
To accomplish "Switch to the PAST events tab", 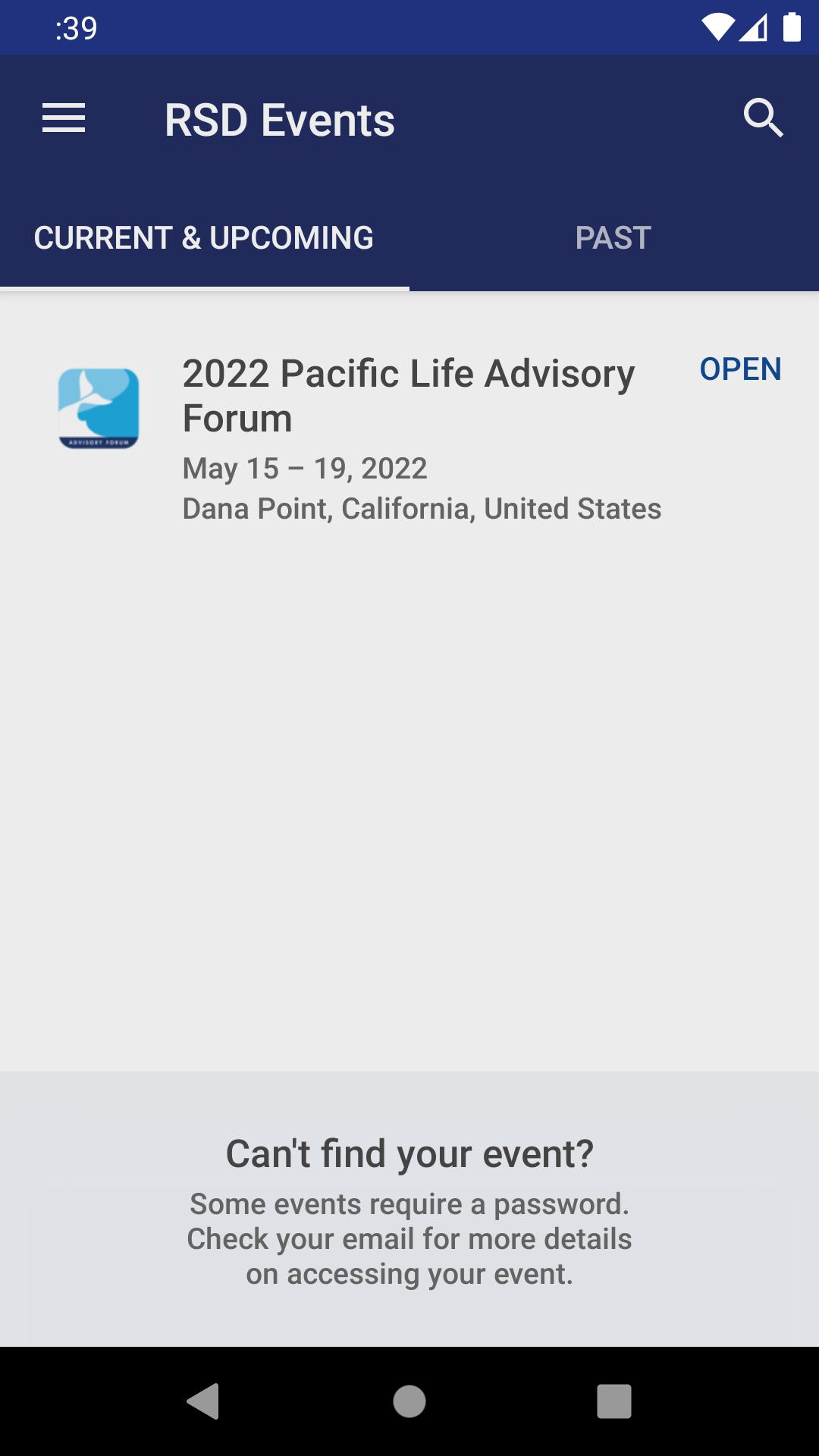I will pyautogui.click(x=613, y=237).
